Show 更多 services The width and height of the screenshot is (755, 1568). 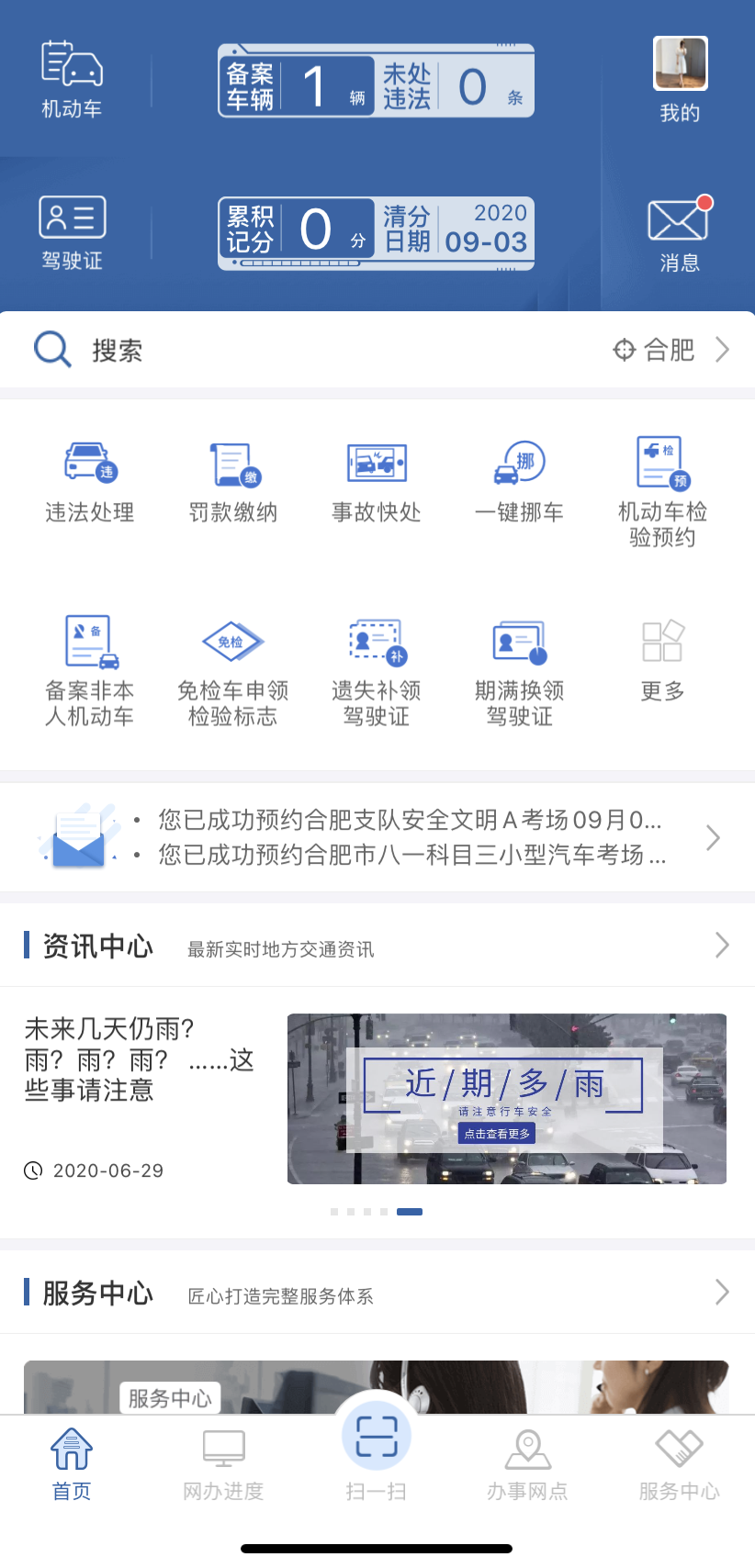[x=662, y=659]
